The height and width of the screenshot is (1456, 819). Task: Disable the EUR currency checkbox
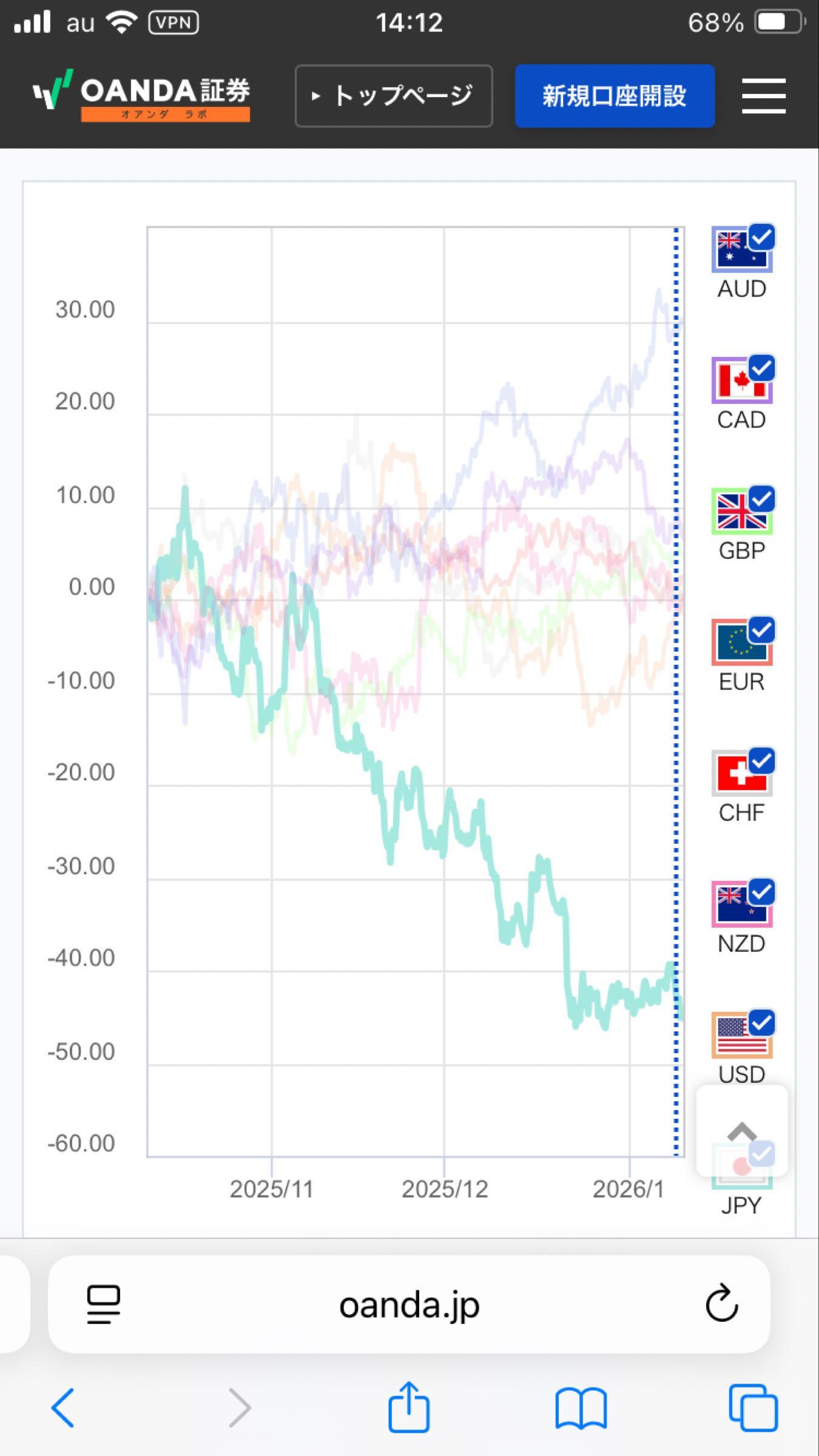pos(763,631)
